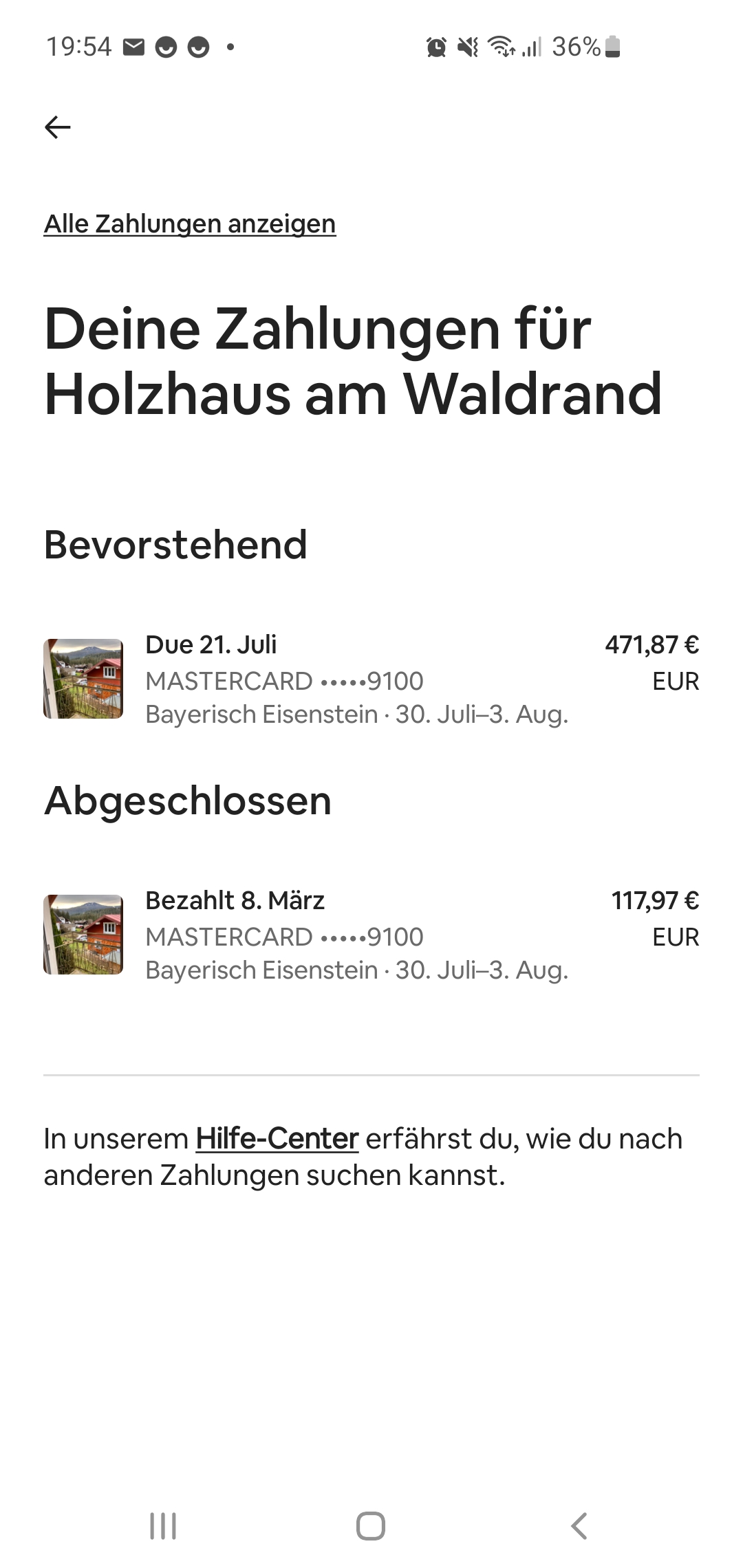Viewport: 743px width, 1568px height.
Task: Follow the Hilfe-Center link
Action: [x=277, y=1139]
